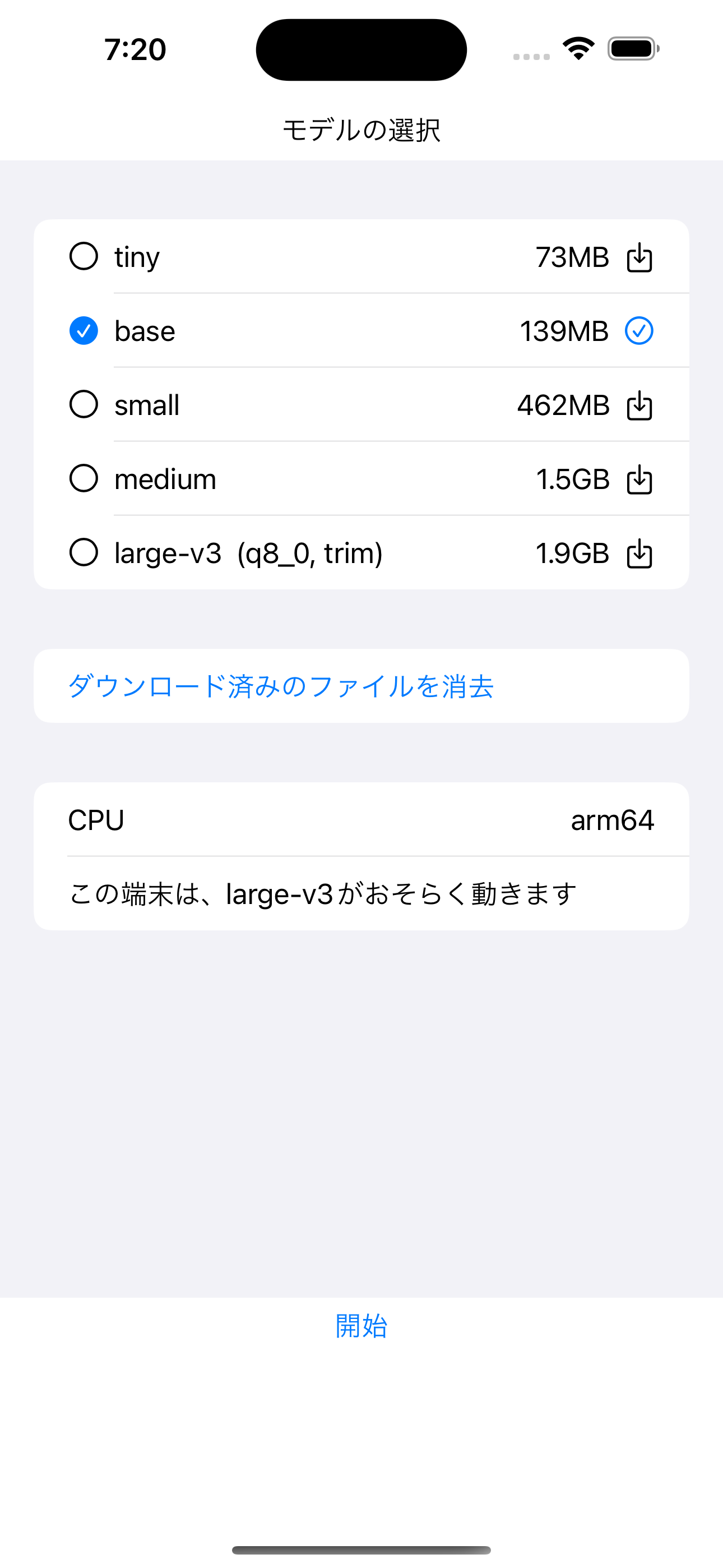
Task: Tap the Dynamic Island area
Action: coord(361,49)
